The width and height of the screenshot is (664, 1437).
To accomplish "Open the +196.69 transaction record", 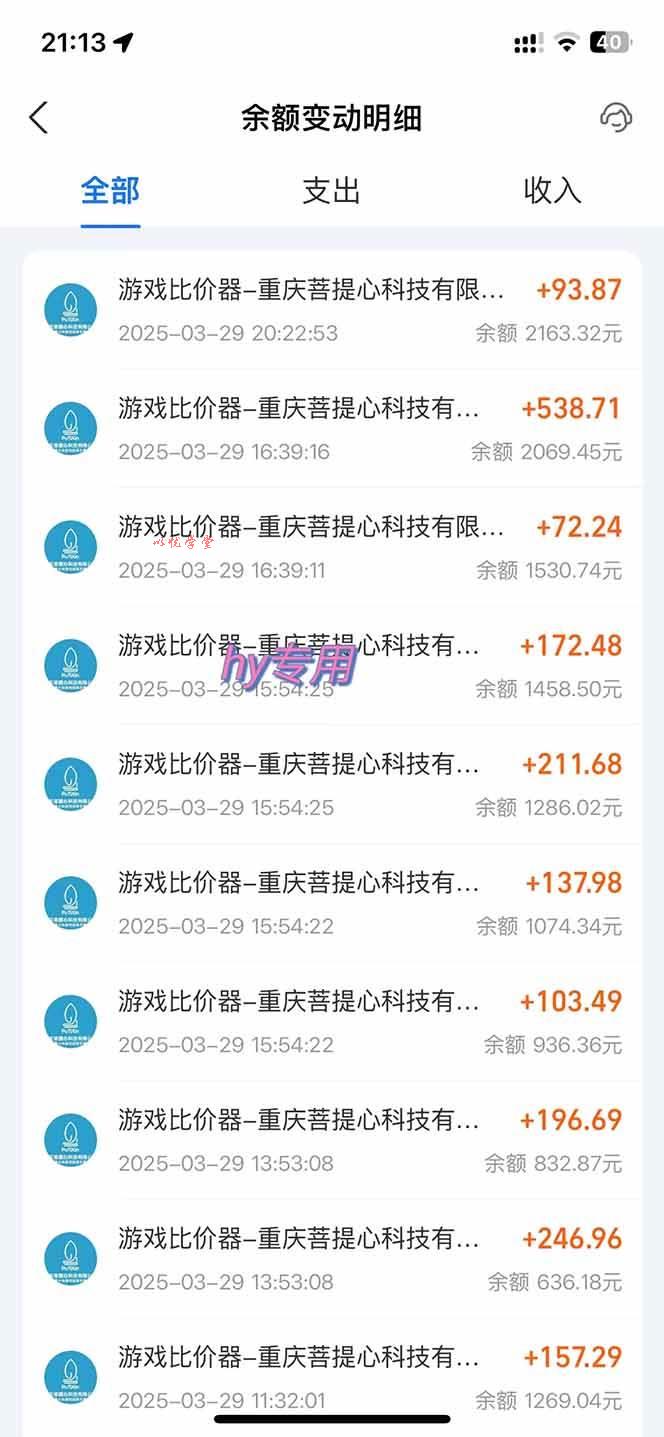I will [x=332, y=1140].
